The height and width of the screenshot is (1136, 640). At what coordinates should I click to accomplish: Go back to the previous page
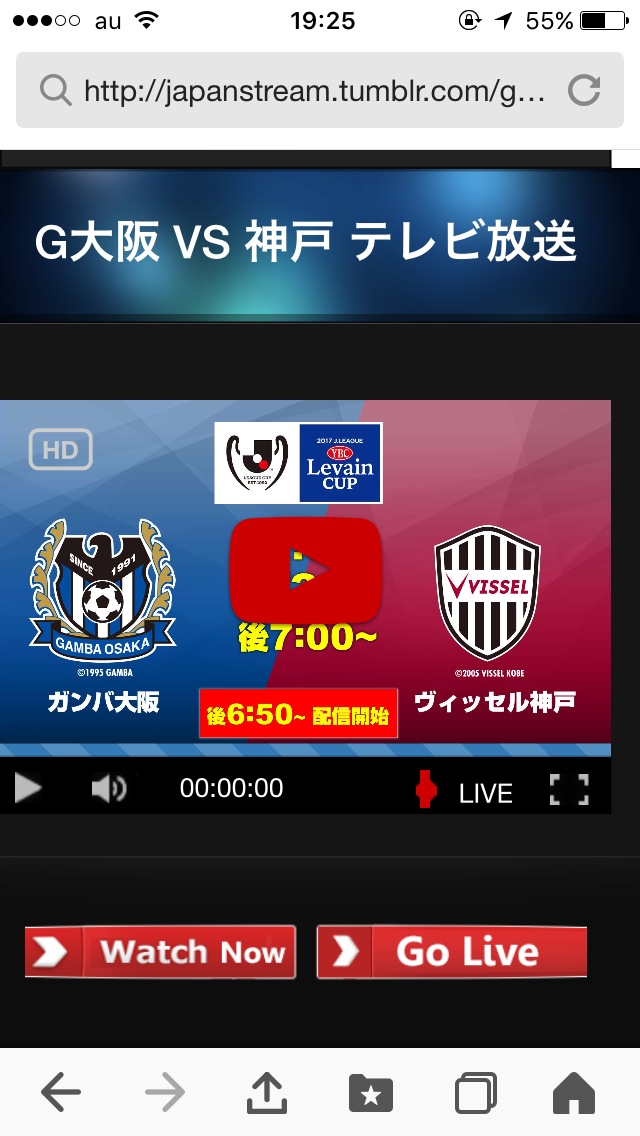tap(61, 1093)
